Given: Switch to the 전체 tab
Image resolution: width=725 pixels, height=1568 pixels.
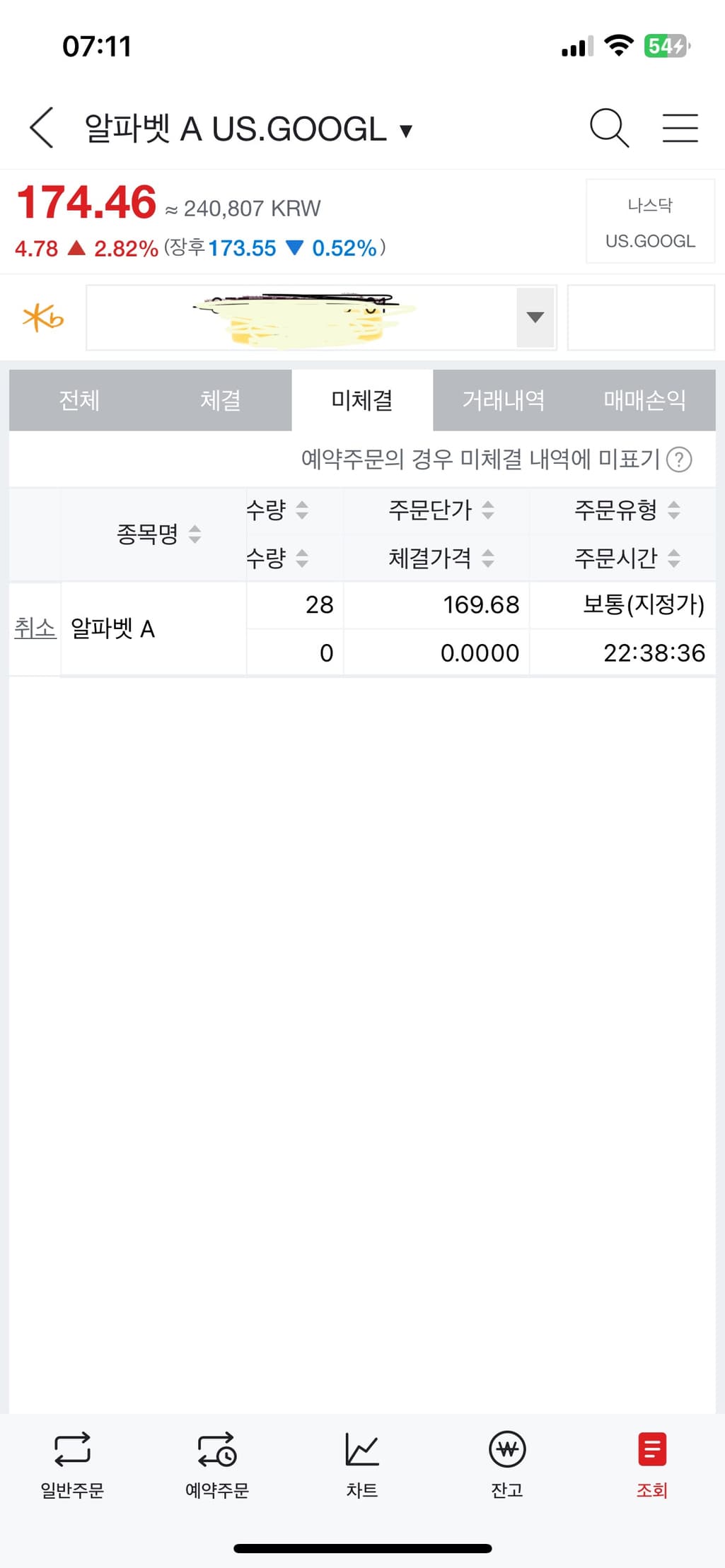Looking at the screenshot, I should 79,400.
